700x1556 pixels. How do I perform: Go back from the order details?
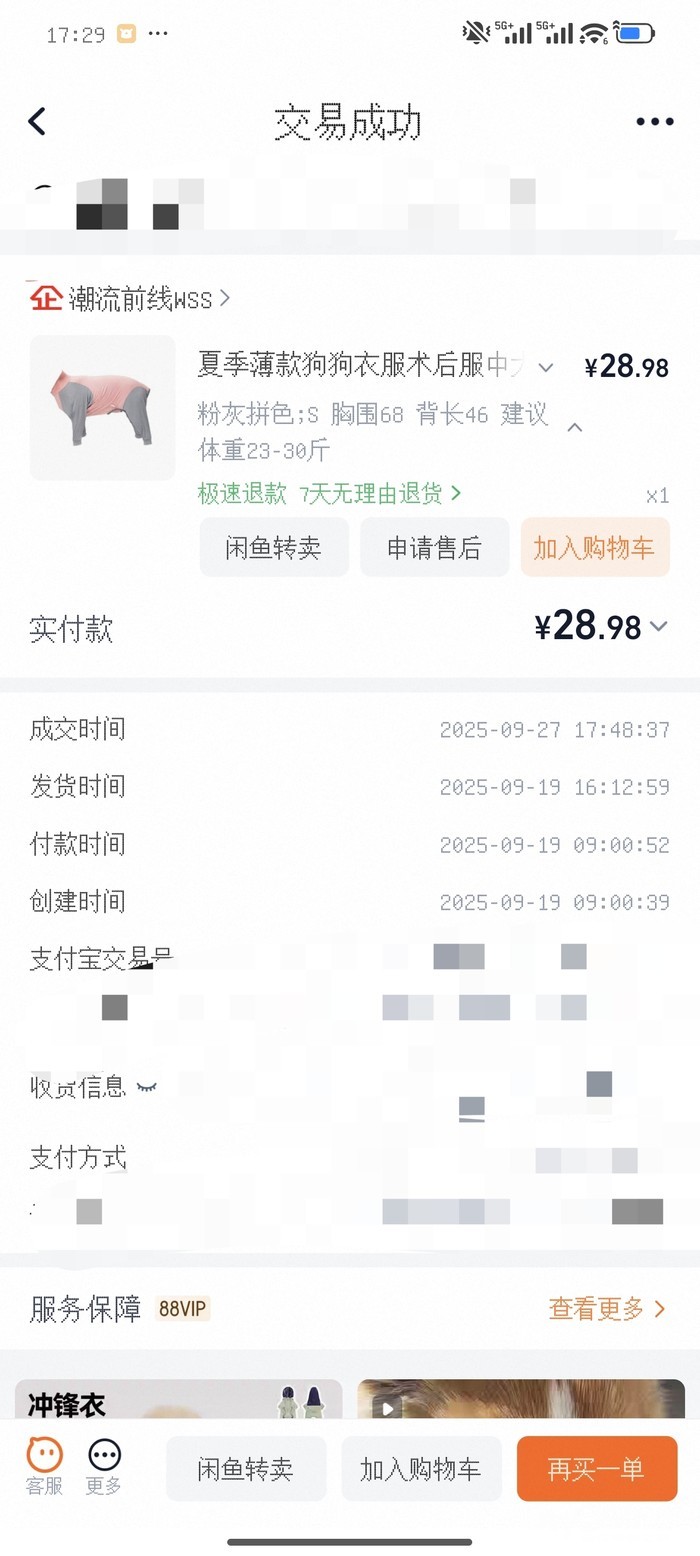[37, 122]
